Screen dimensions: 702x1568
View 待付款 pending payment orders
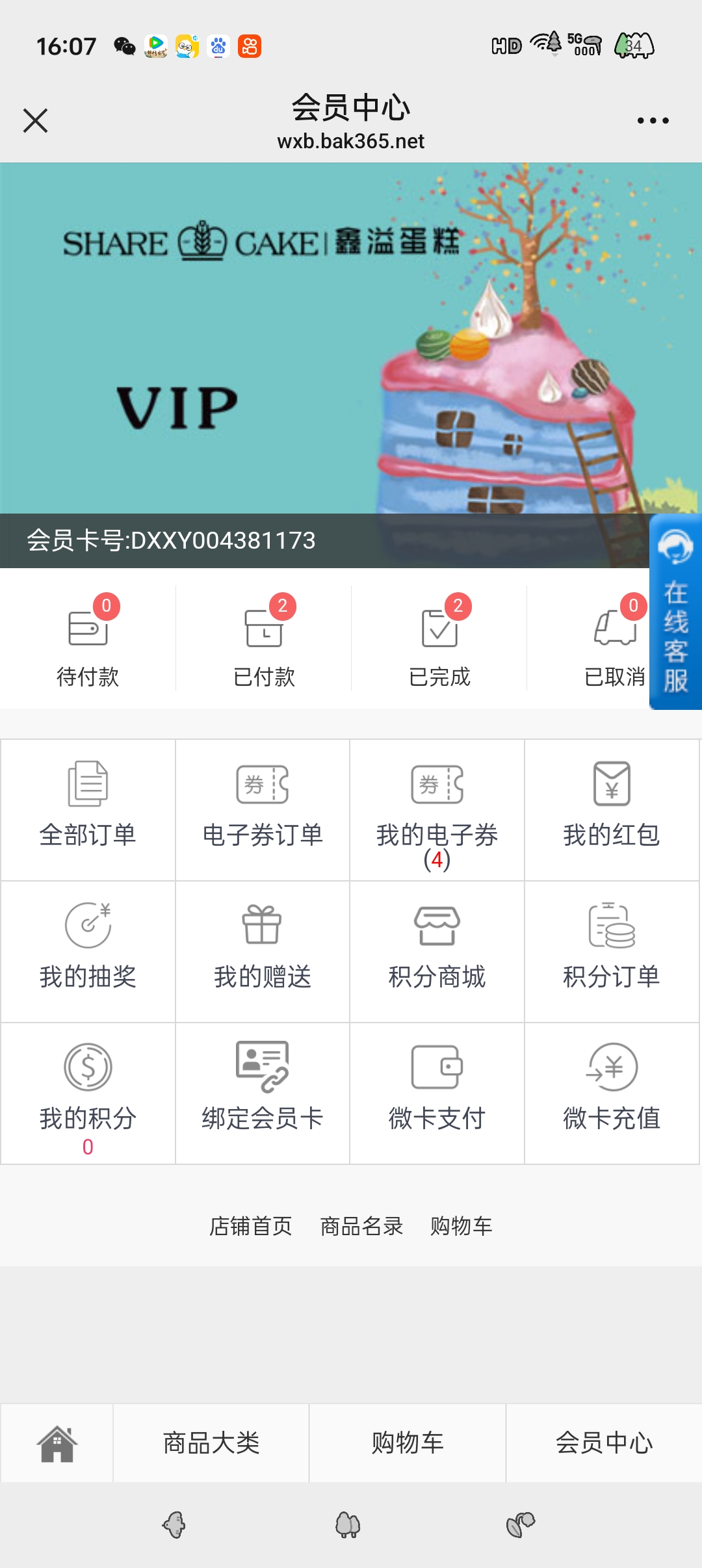[88, 640]
